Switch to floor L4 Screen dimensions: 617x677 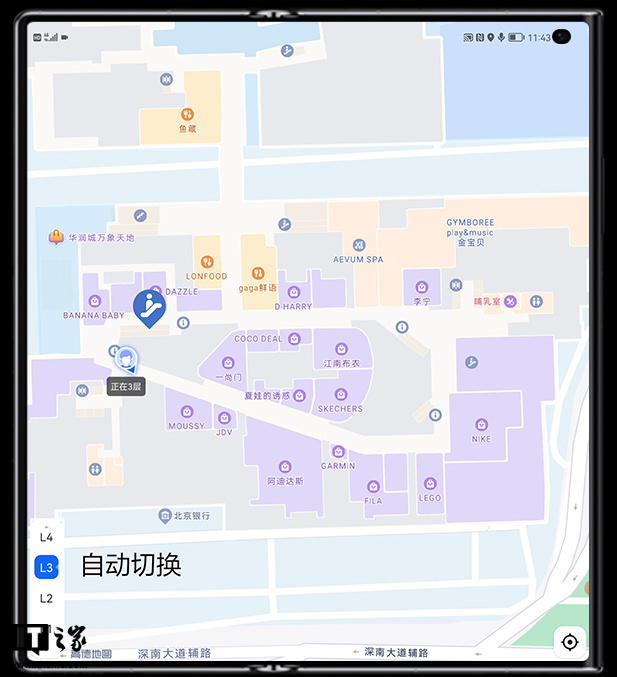point(46,537)
